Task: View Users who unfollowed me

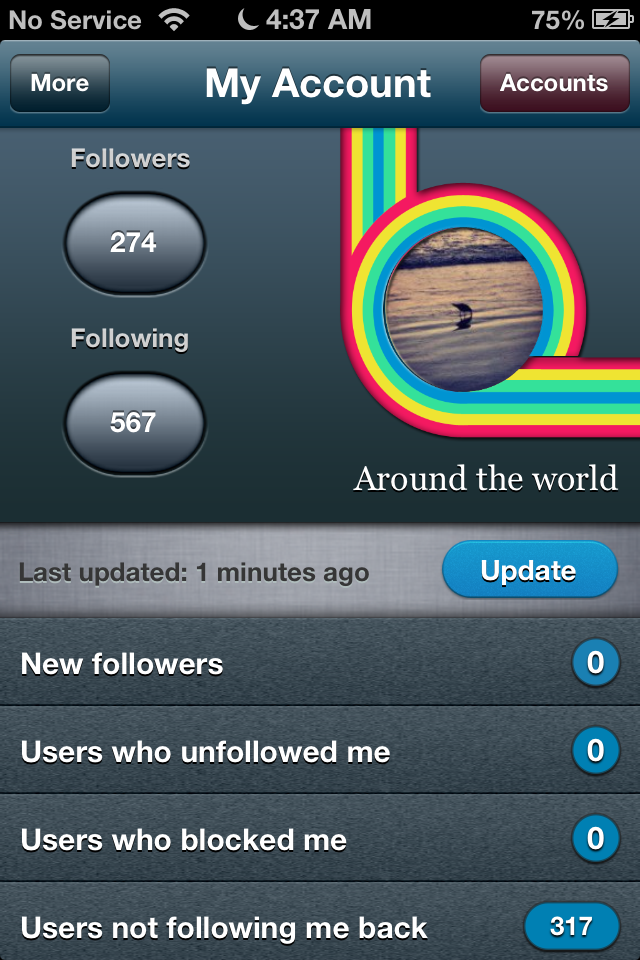Action: click(x=320, y=751)
